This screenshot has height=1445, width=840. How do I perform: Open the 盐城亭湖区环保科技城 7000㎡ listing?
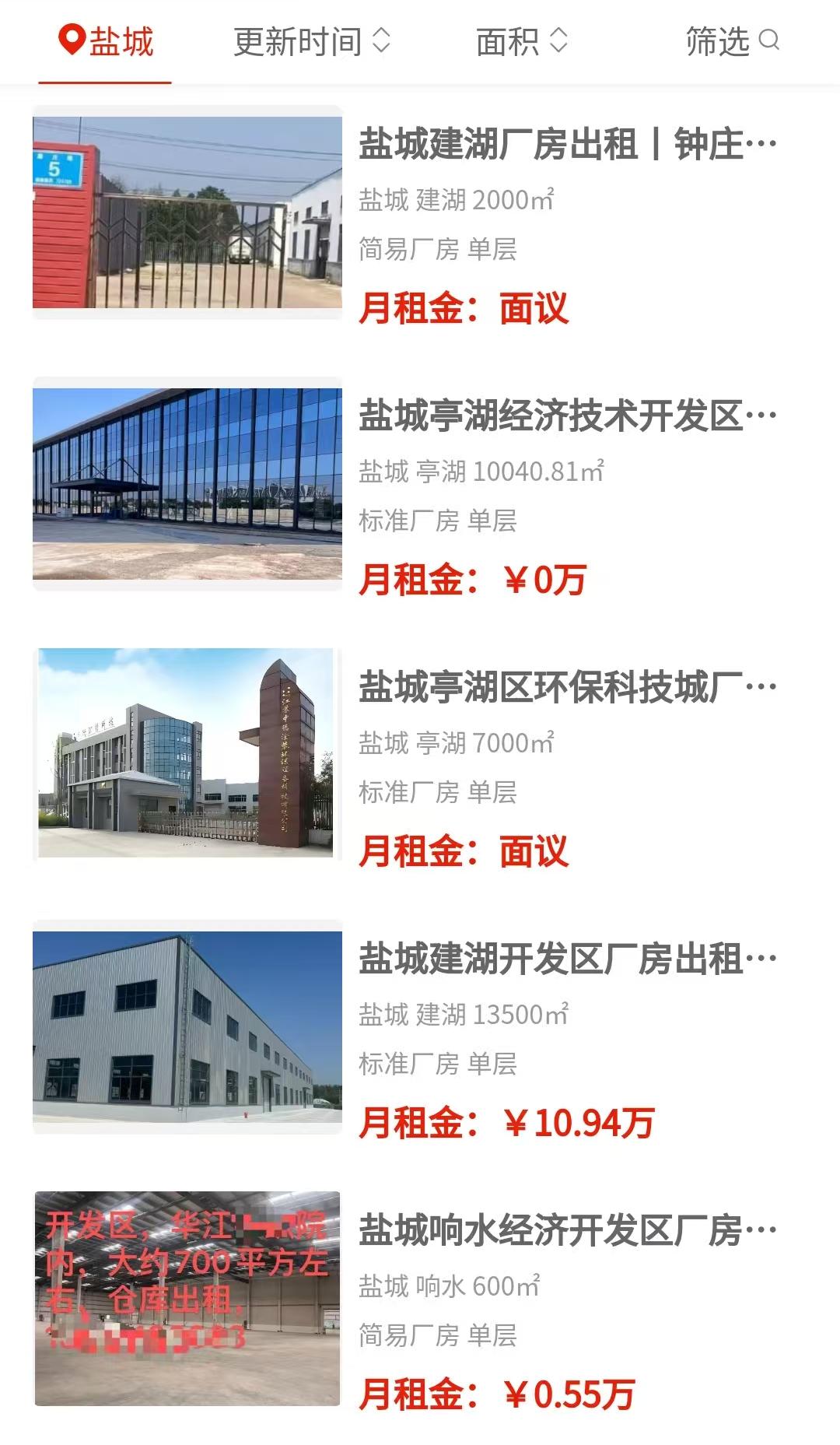click(567, 688)
